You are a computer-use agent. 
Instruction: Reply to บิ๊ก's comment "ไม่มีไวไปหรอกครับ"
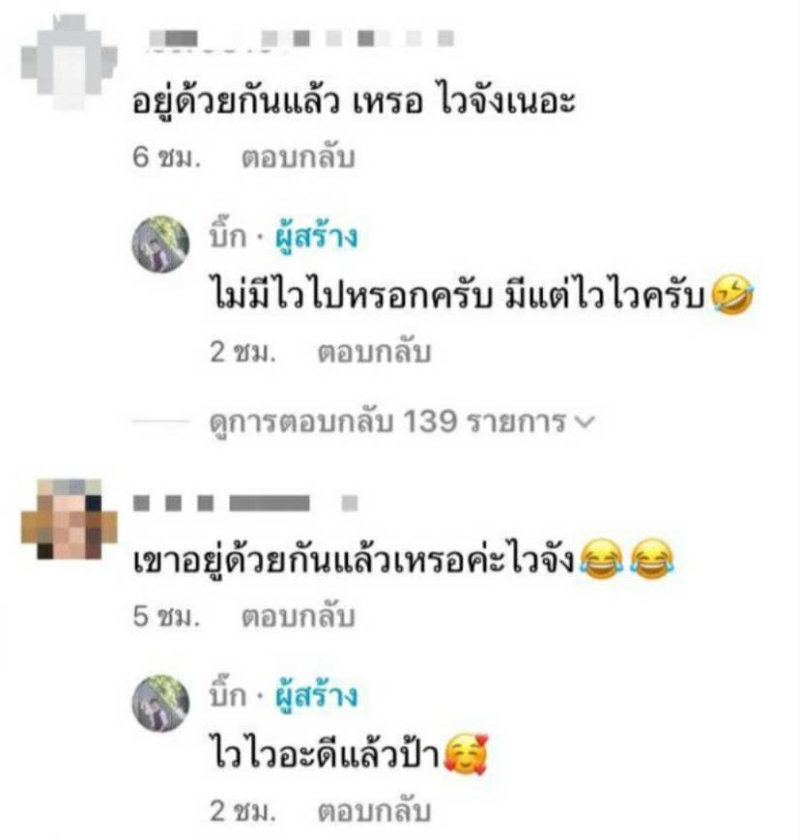click(x=373, y=353)
